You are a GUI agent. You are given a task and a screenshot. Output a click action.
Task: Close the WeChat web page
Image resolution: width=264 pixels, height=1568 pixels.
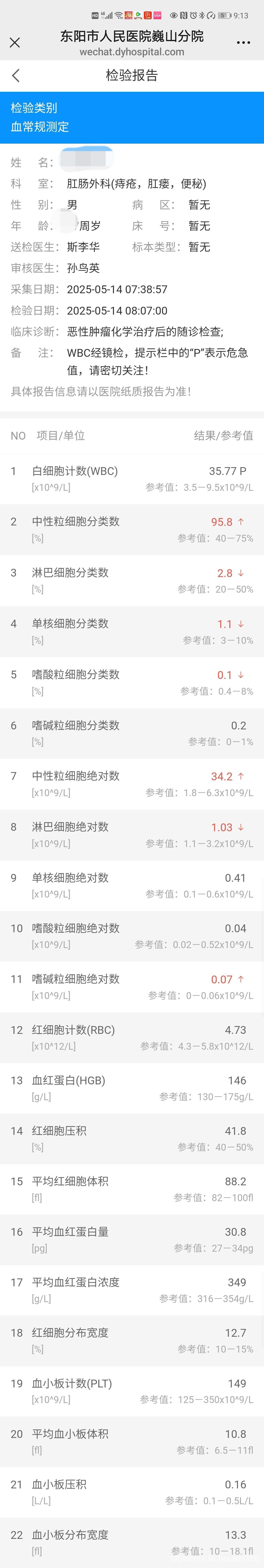15,43
